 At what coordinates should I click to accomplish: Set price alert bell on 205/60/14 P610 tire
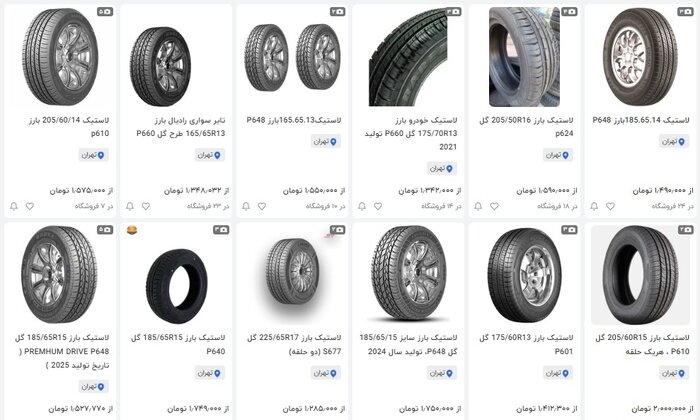click(13, 206)
